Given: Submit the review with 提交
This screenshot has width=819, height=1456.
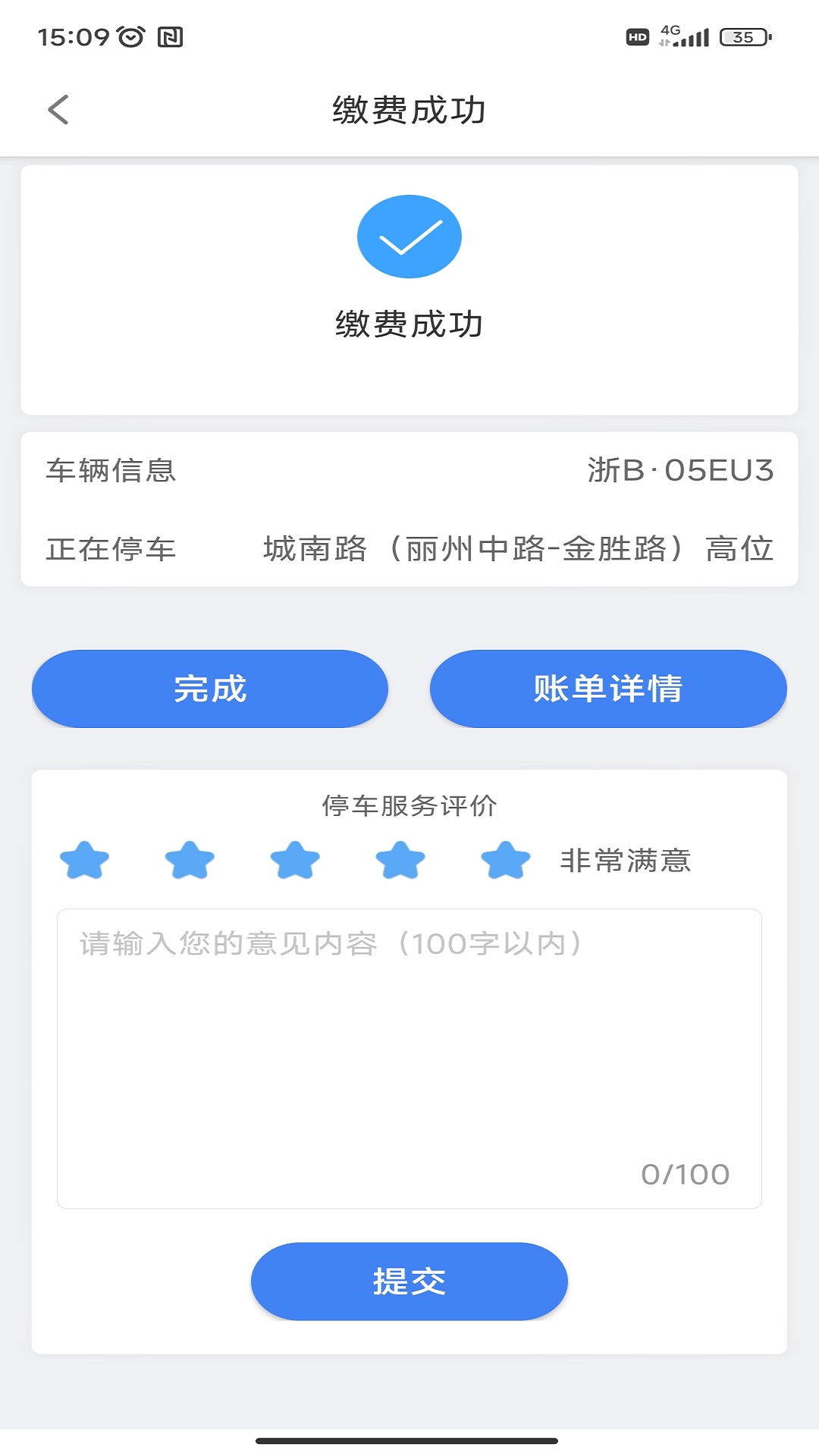Looking at the screenshot, I should pyautogui.click(x=409, y=1281).
